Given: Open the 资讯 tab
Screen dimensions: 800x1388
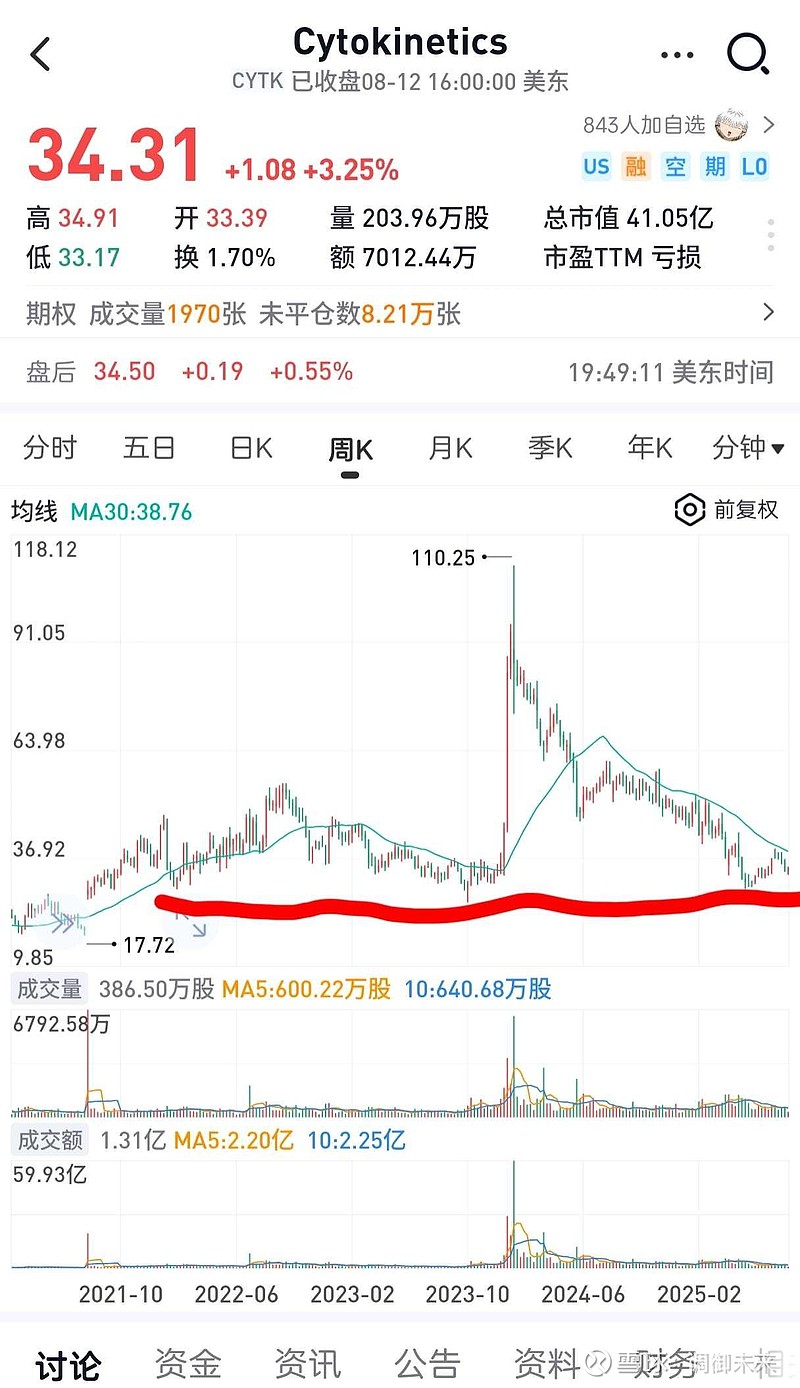Looking at the screenshot, I should tap(308, 1364).
